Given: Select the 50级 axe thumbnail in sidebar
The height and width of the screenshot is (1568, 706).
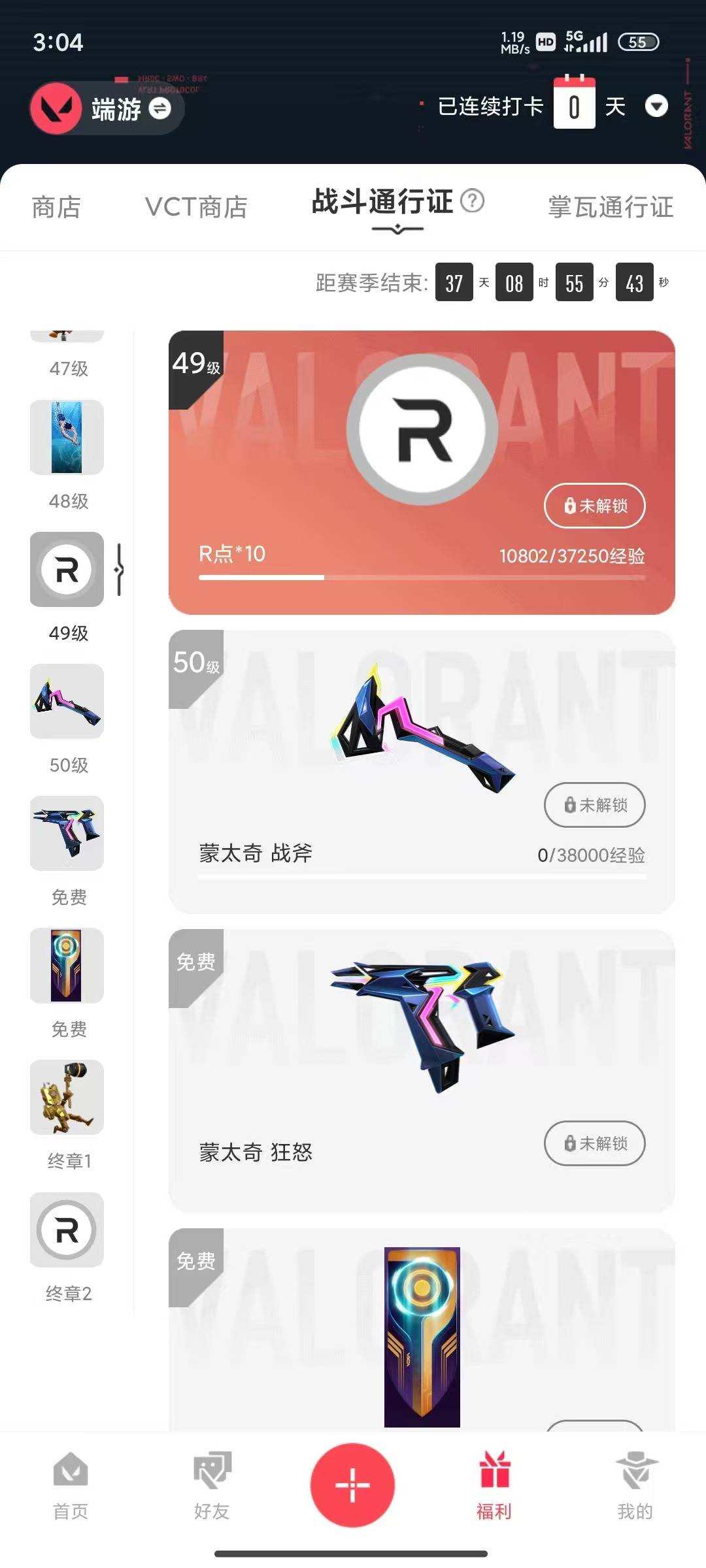Looking at the screenshot, I should [66, 702].
